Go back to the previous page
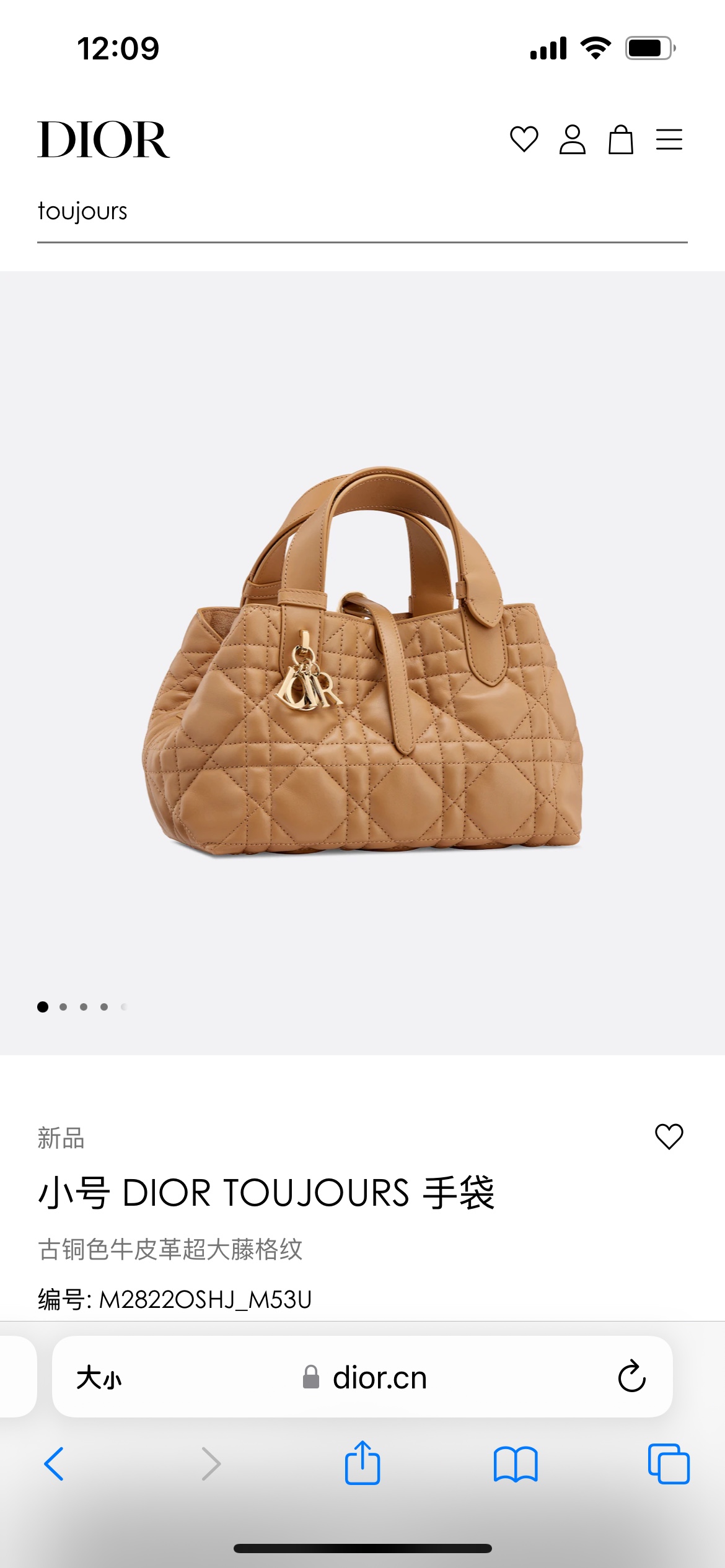Viewport: 725px width, 1568px height. point(55,1464)
